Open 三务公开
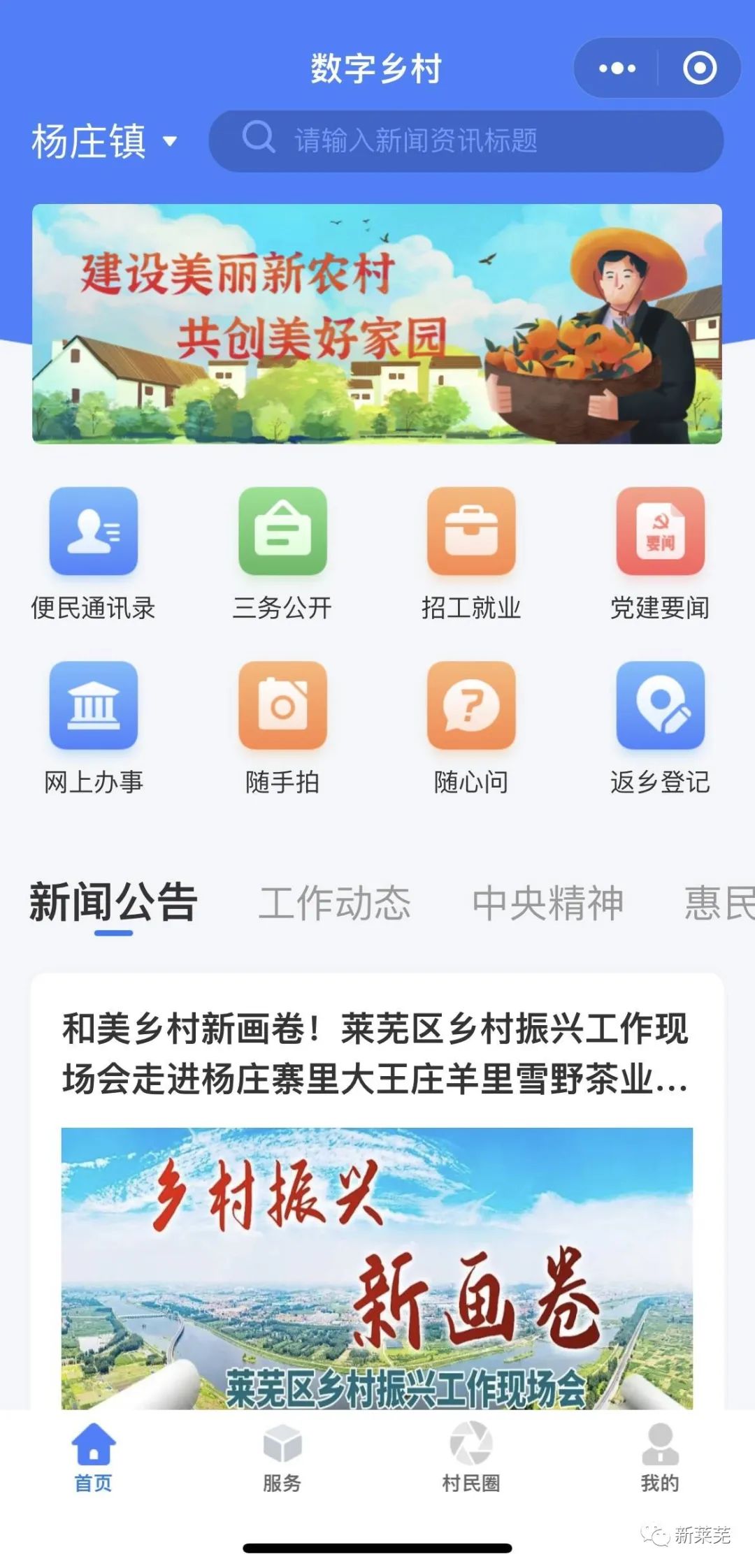 pyautogui.click(x=282, y=553)
